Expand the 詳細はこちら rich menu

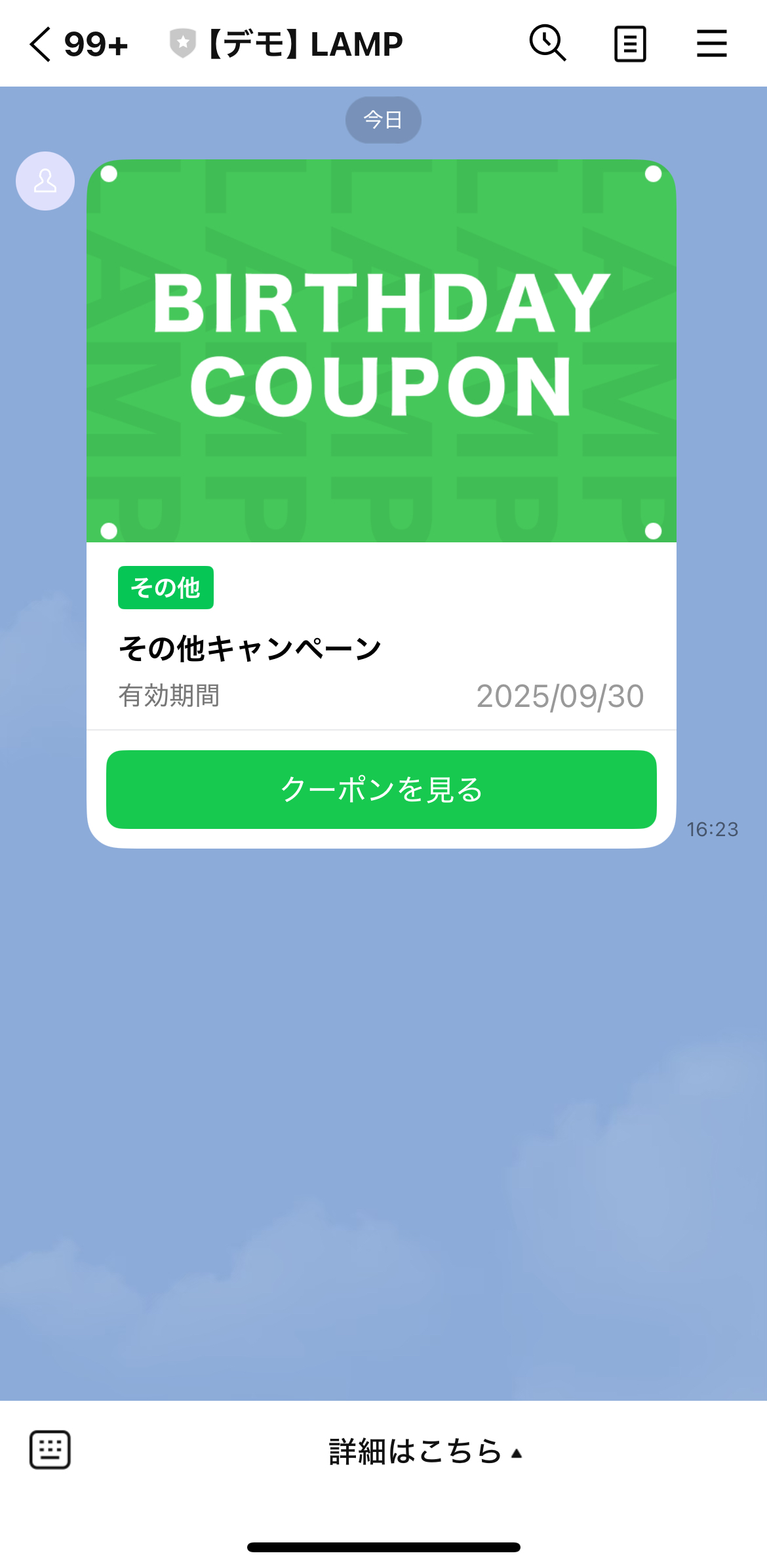(x=425, y=1451)
